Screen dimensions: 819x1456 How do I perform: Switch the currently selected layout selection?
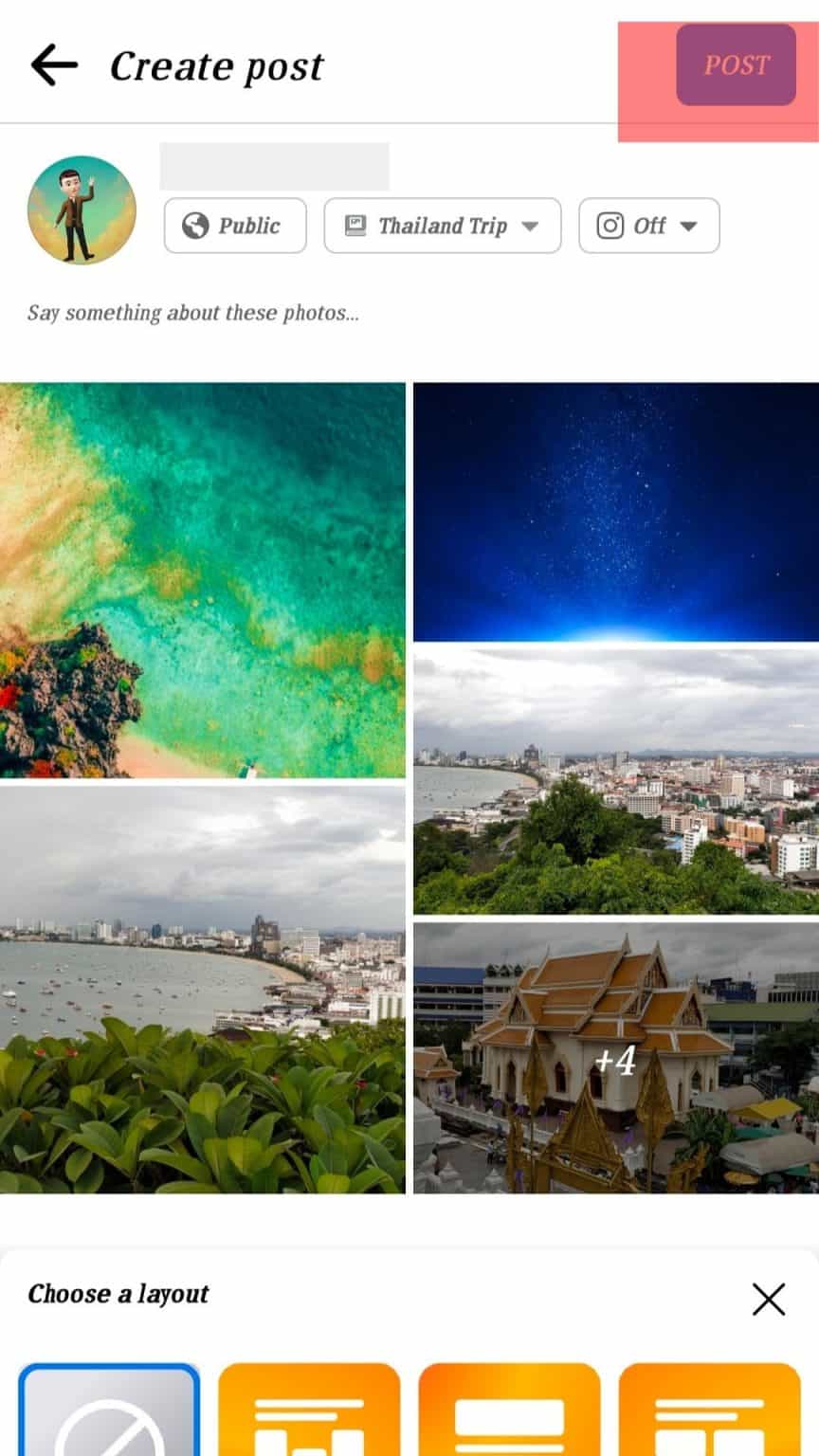108,1417
